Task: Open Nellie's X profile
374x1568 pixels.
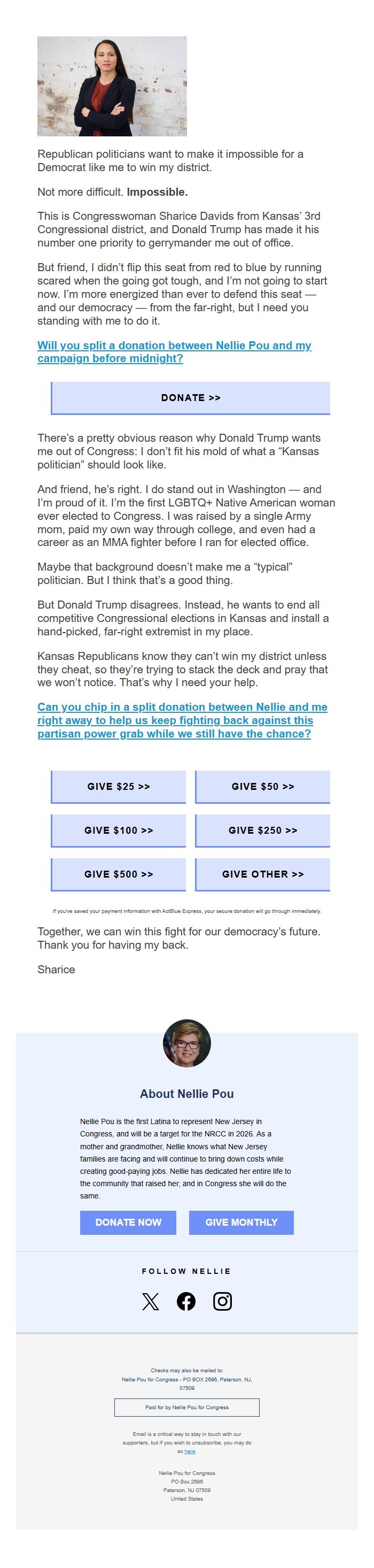Action: pos(150,1301)
